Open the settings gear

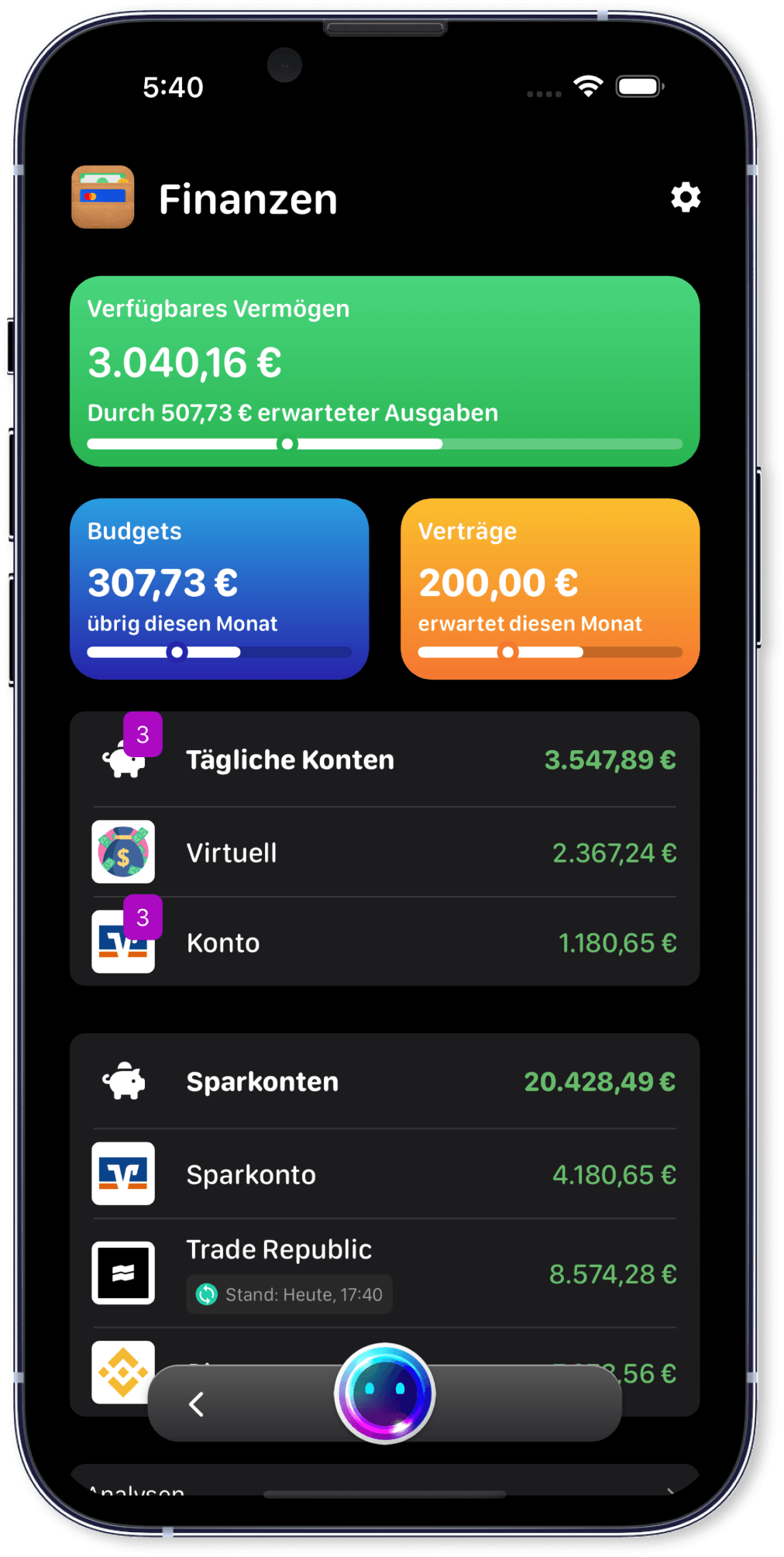pos(685,198)
